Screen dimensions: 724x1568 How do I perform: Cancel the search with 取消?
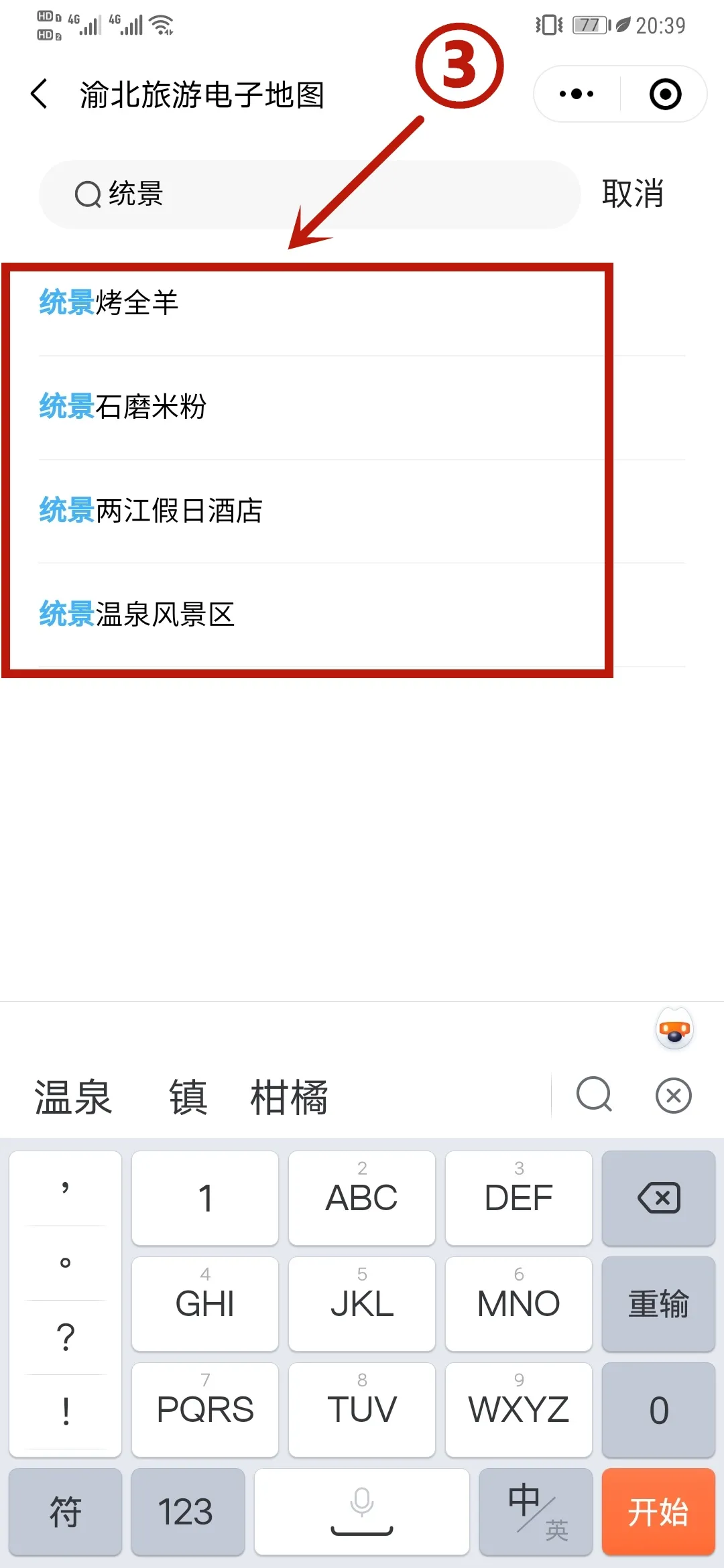click(x=632, y=194)
